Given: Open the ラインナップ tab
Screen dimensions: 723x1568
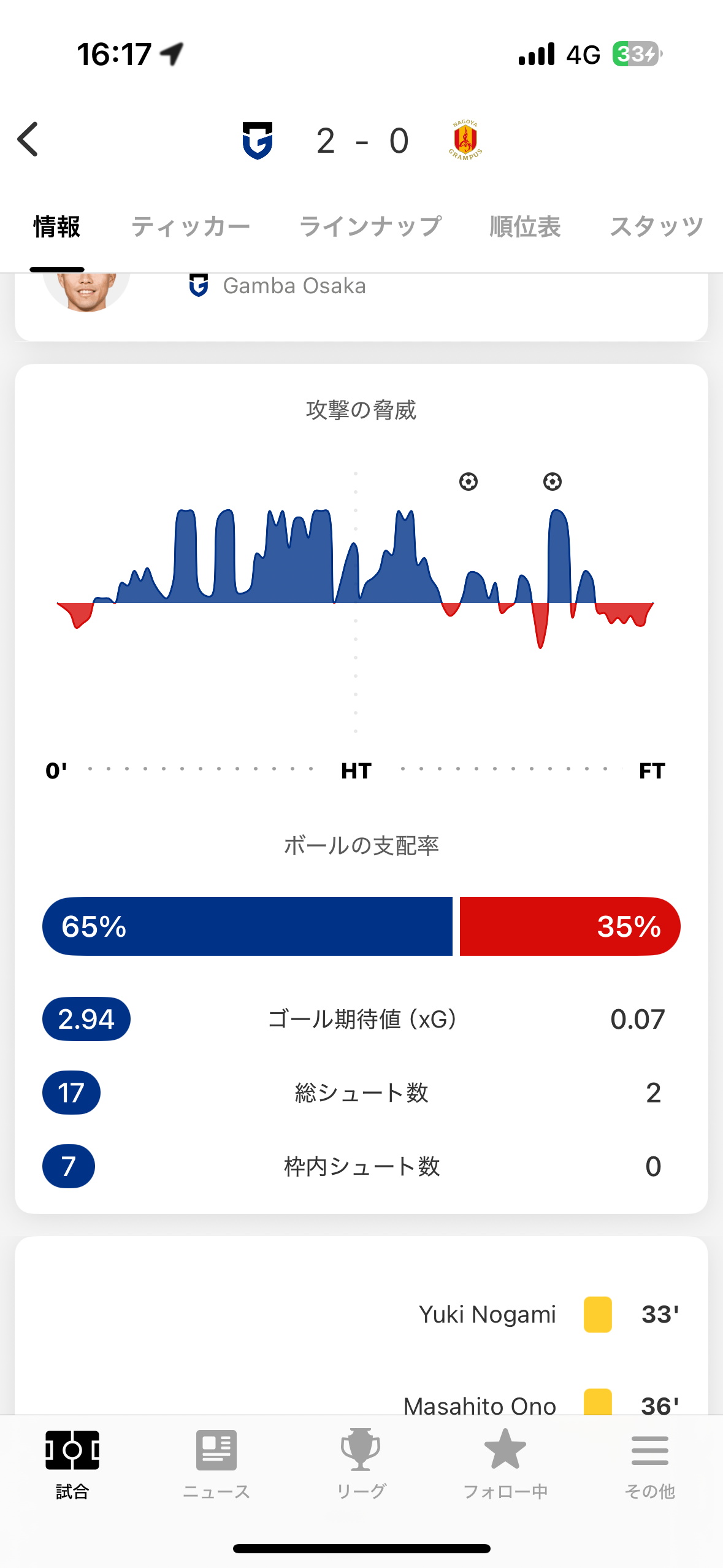Looking at the screenshot, I should tap(370, 227).
